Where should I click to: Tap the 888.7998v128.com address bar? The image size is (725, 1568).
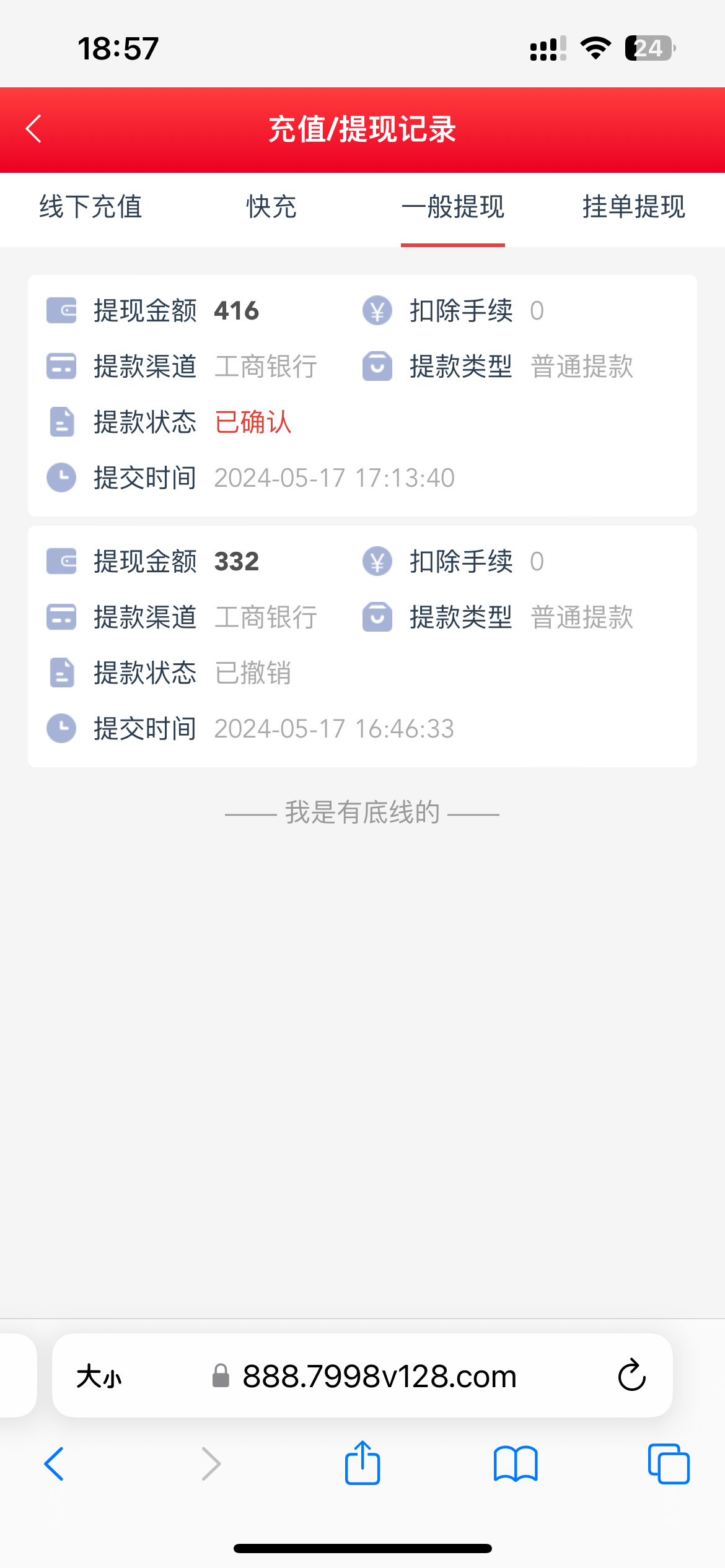(379, 1377)
